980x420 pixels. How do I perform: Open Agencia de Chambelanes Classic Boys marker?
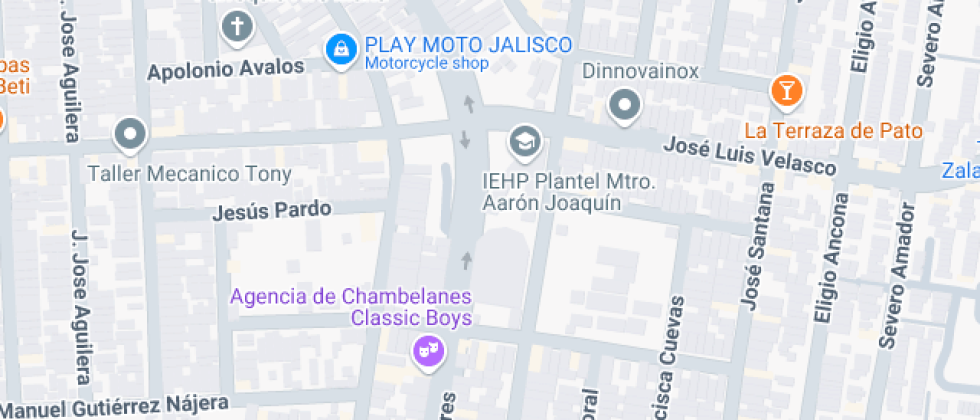tap(429, 351)
